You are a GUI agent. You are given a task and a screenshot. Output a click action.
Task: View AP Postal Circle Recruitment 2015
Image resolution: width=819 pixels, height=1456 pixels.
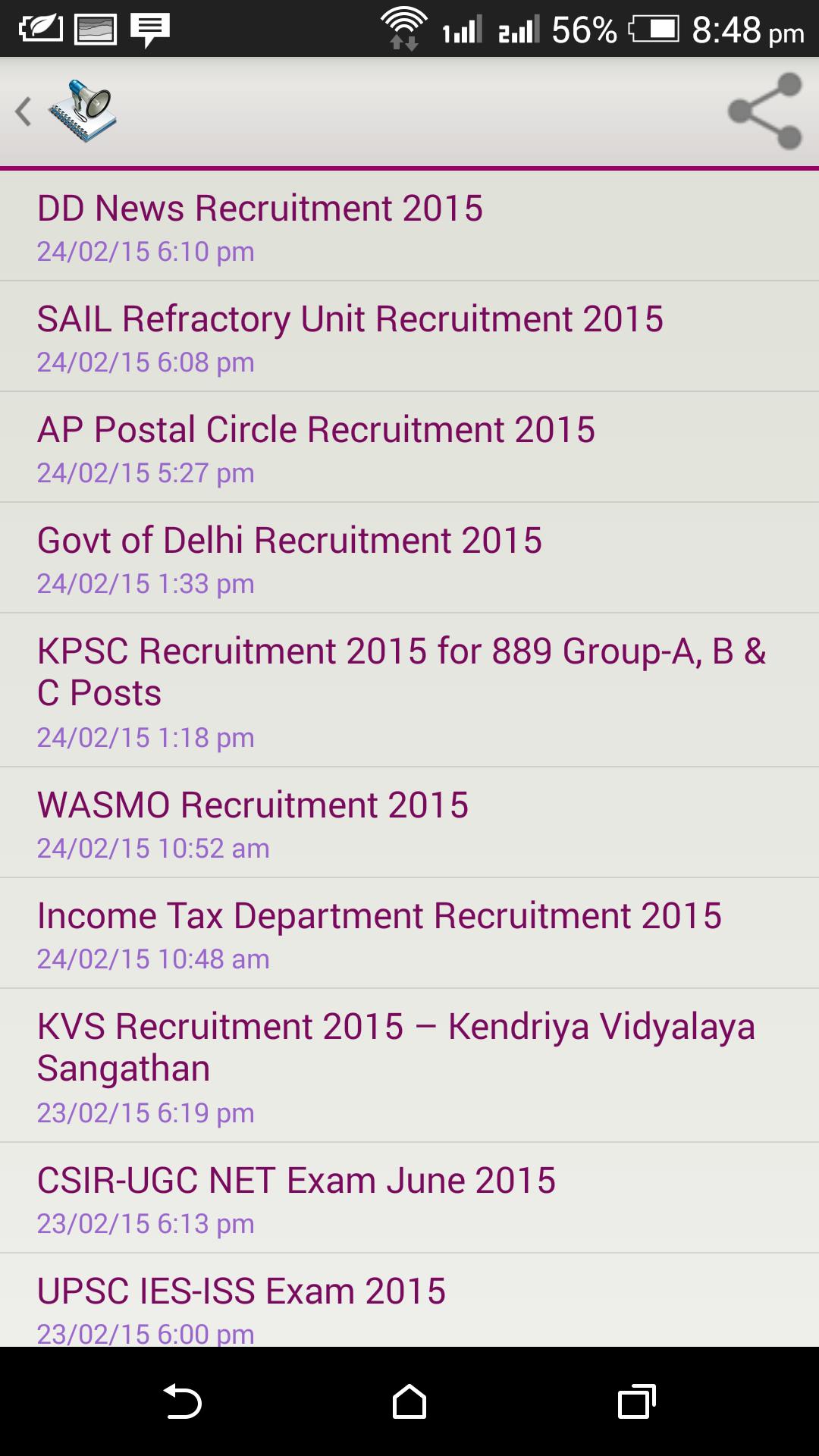409,447
